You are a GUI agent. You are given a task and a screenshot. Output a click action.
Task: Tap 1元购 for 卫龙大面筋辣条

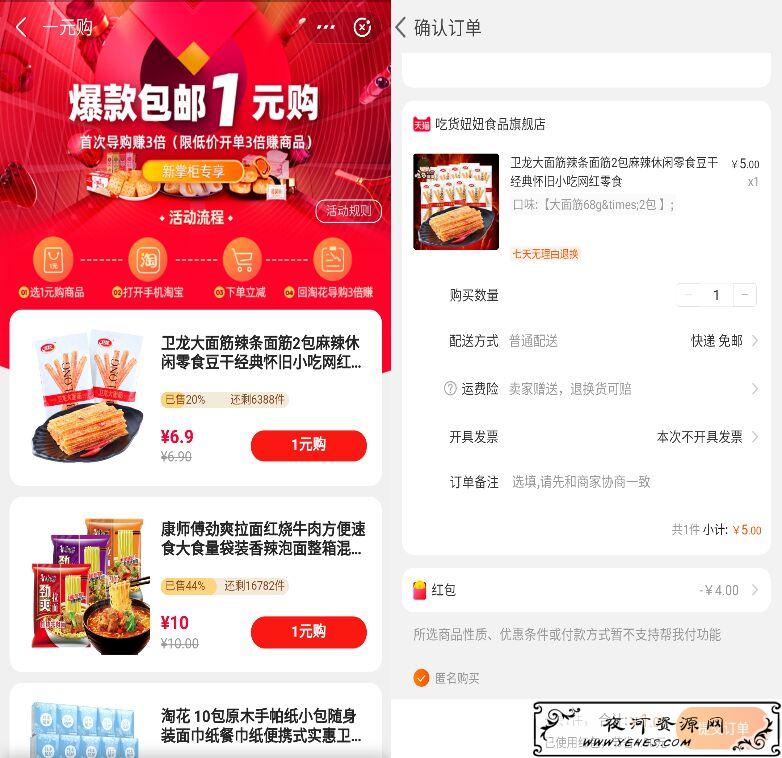[x=308, y=445]
